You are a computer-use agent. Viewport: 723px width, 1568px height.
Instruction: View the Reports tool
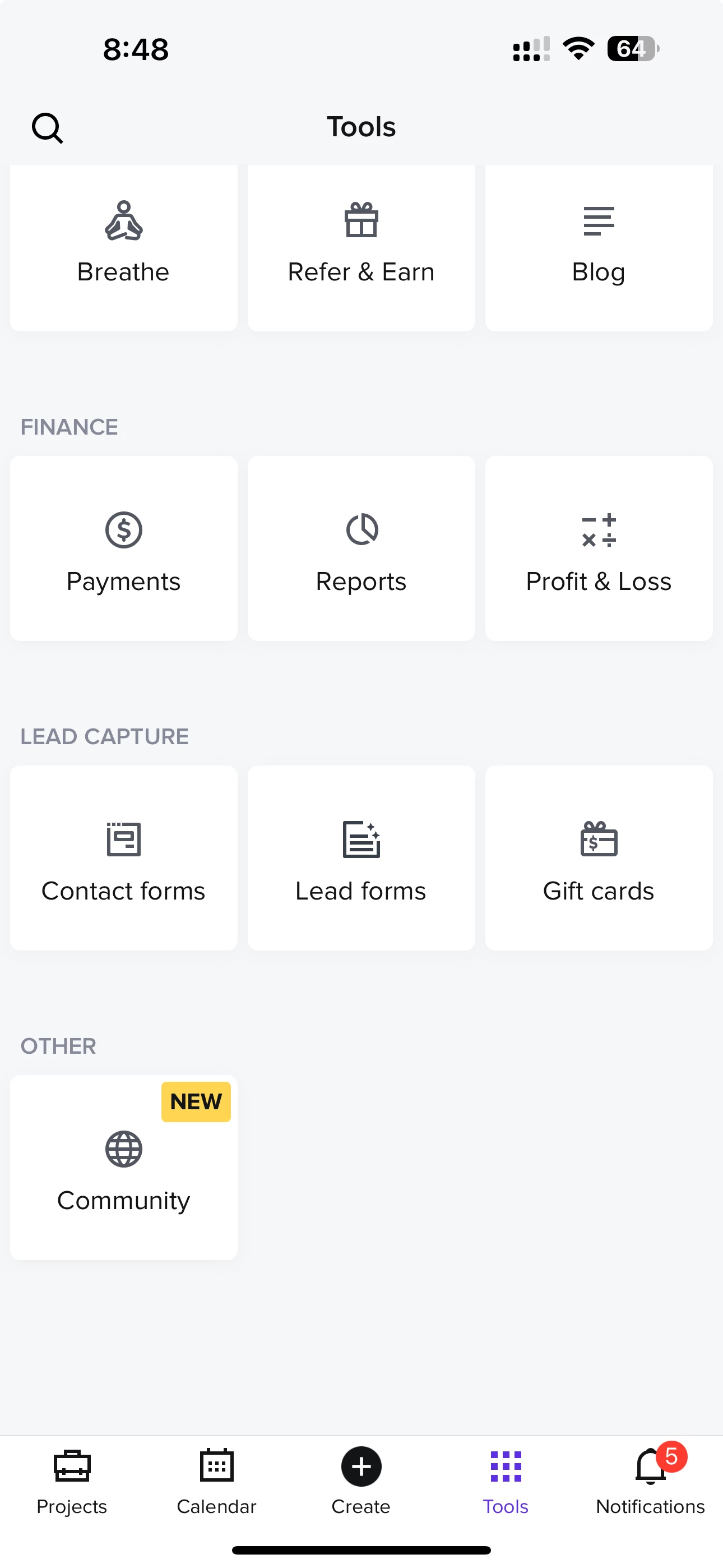tap(361, 548)
